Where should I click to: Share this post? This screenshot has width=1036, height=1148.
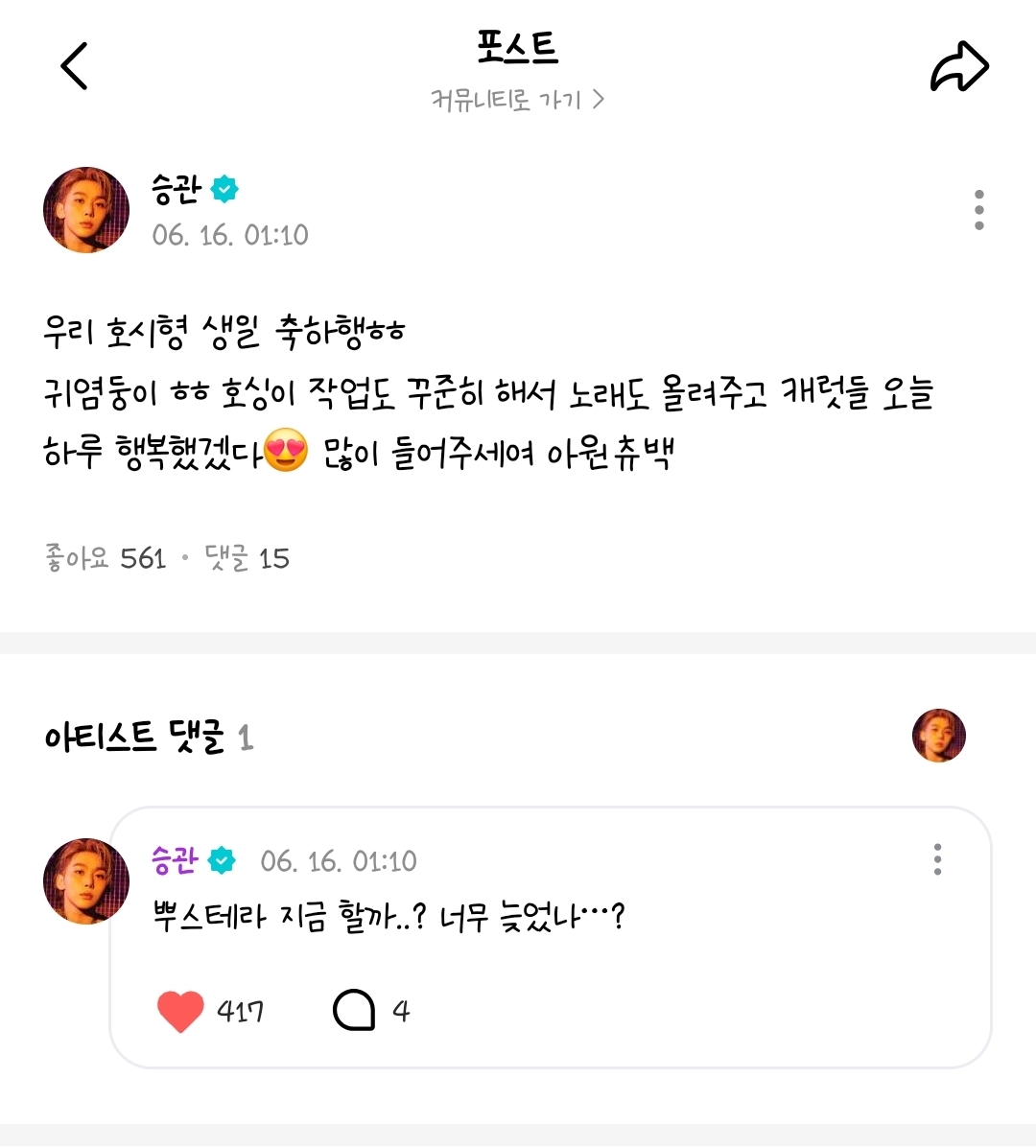pos(958,67)
